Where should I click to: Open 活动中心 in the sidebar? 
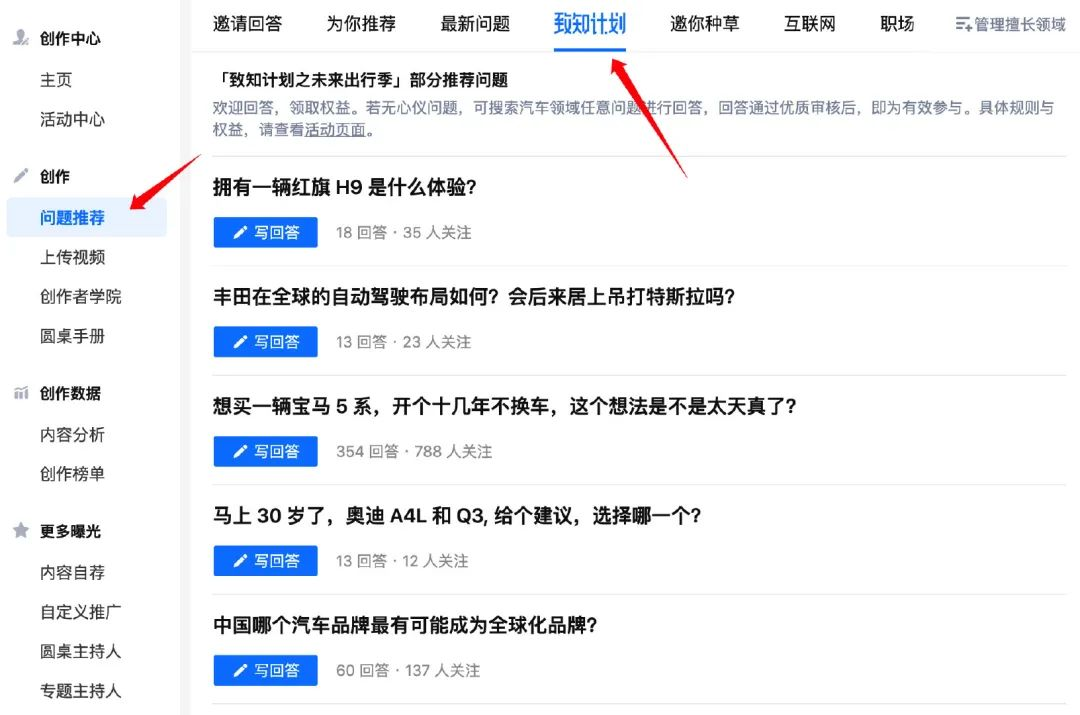click(x=72, y=120)
